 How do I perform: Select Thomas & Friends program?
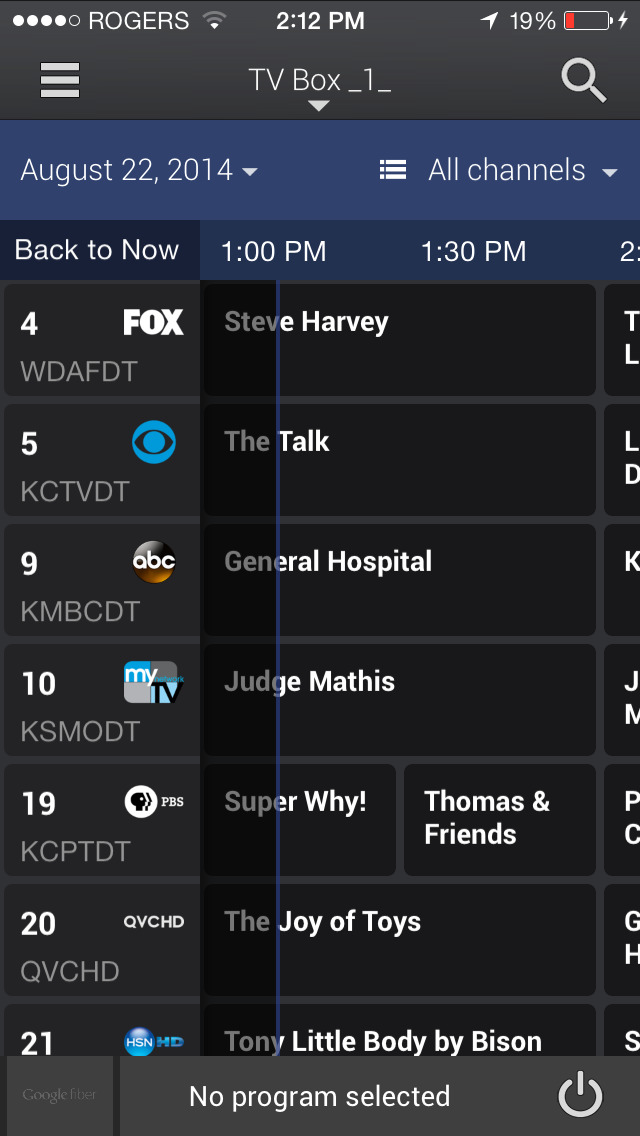click(x=499, y=820)
